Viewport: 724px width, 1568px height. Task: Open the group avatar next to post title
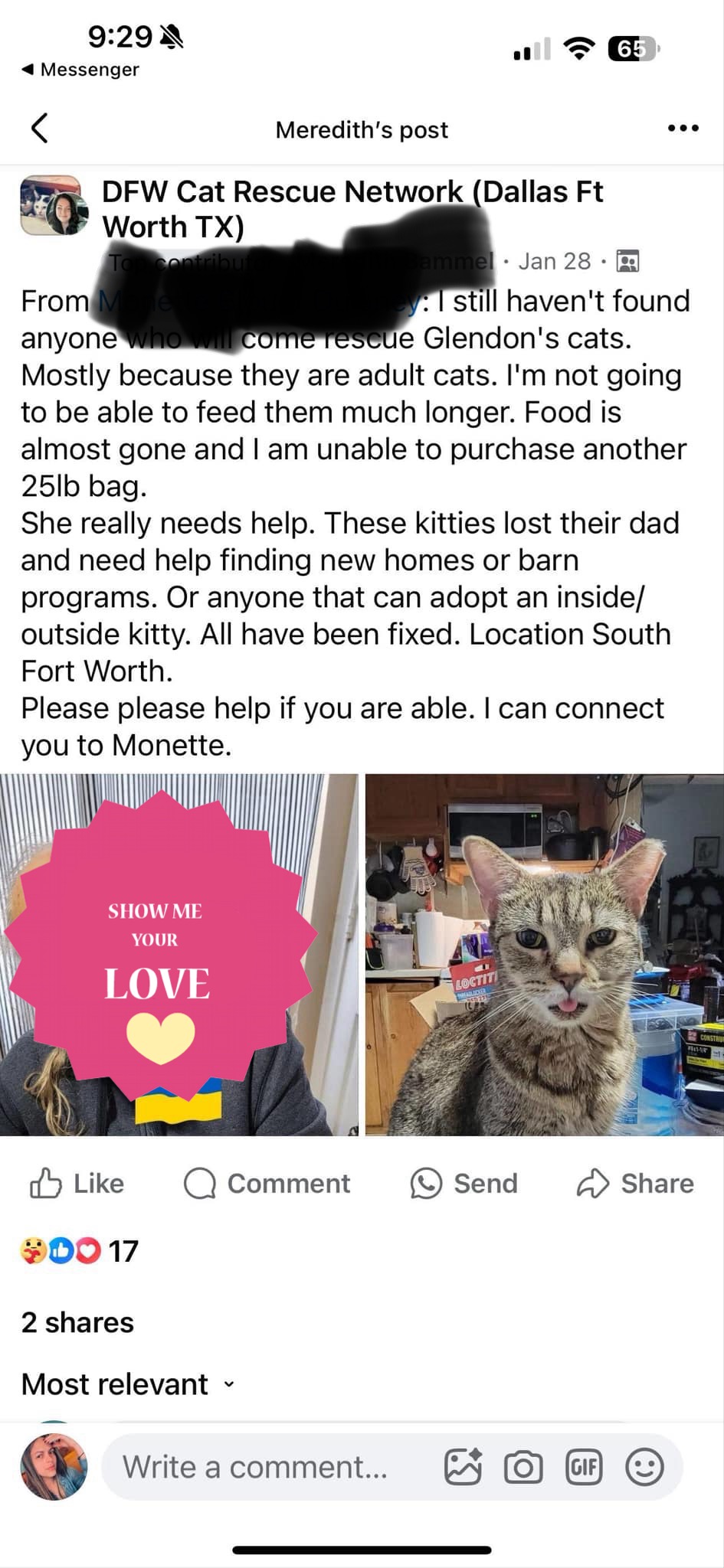click(x=54, y=205)
